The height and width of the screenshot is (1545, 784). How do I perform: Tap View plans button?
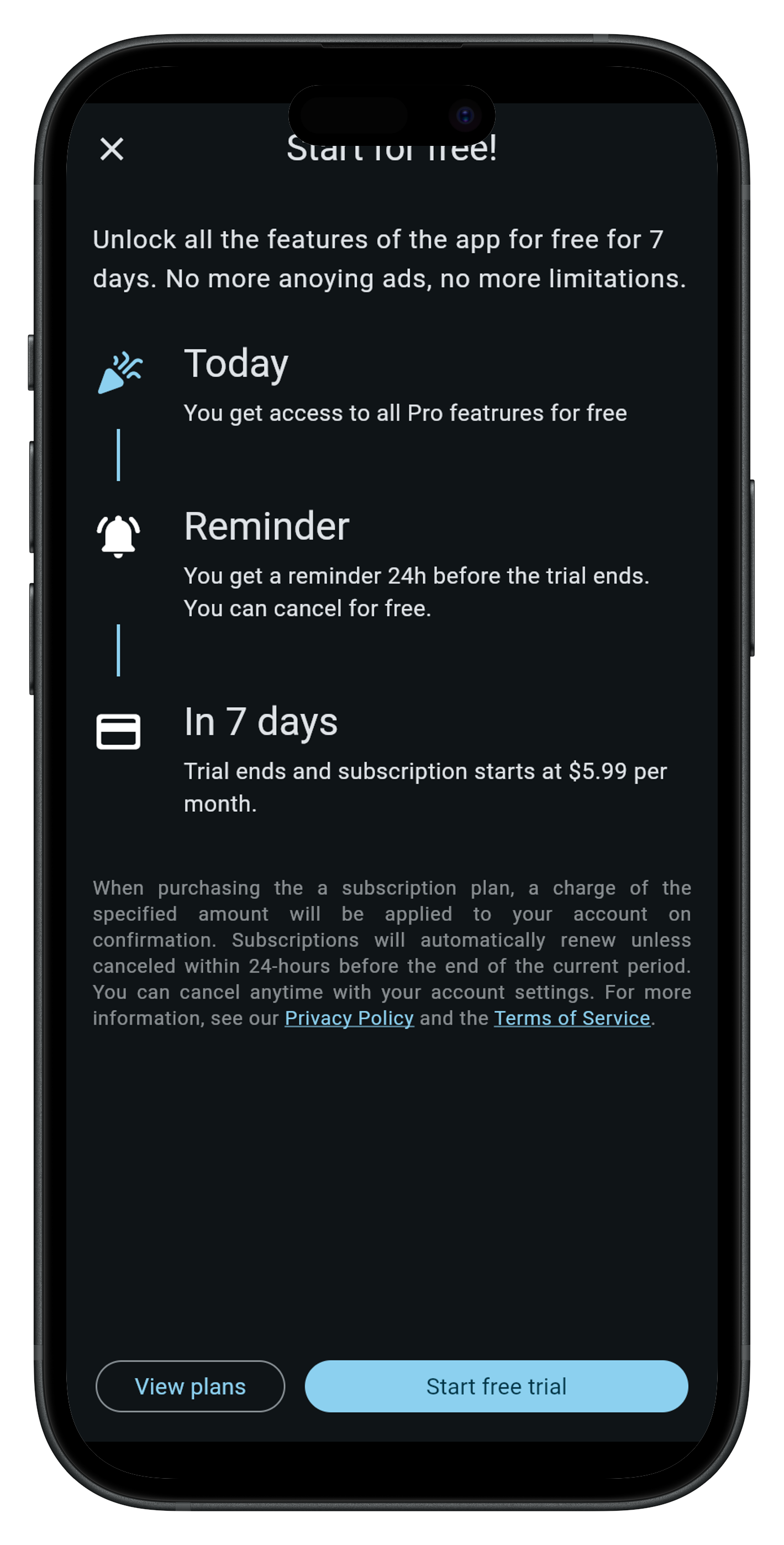pyautogui.click(x=190, y=1386)
